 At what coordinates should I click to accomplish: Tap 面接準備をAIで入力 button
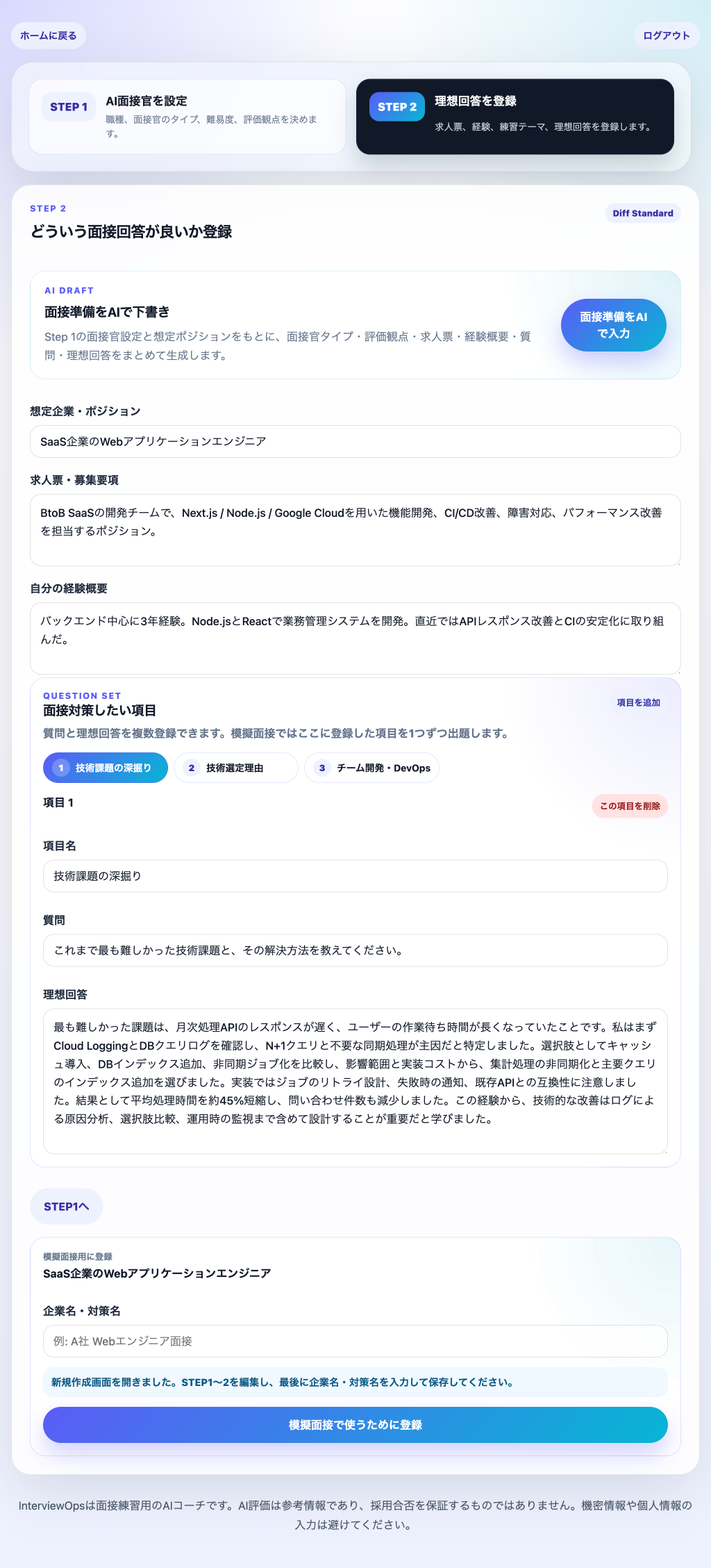point(614,325)
